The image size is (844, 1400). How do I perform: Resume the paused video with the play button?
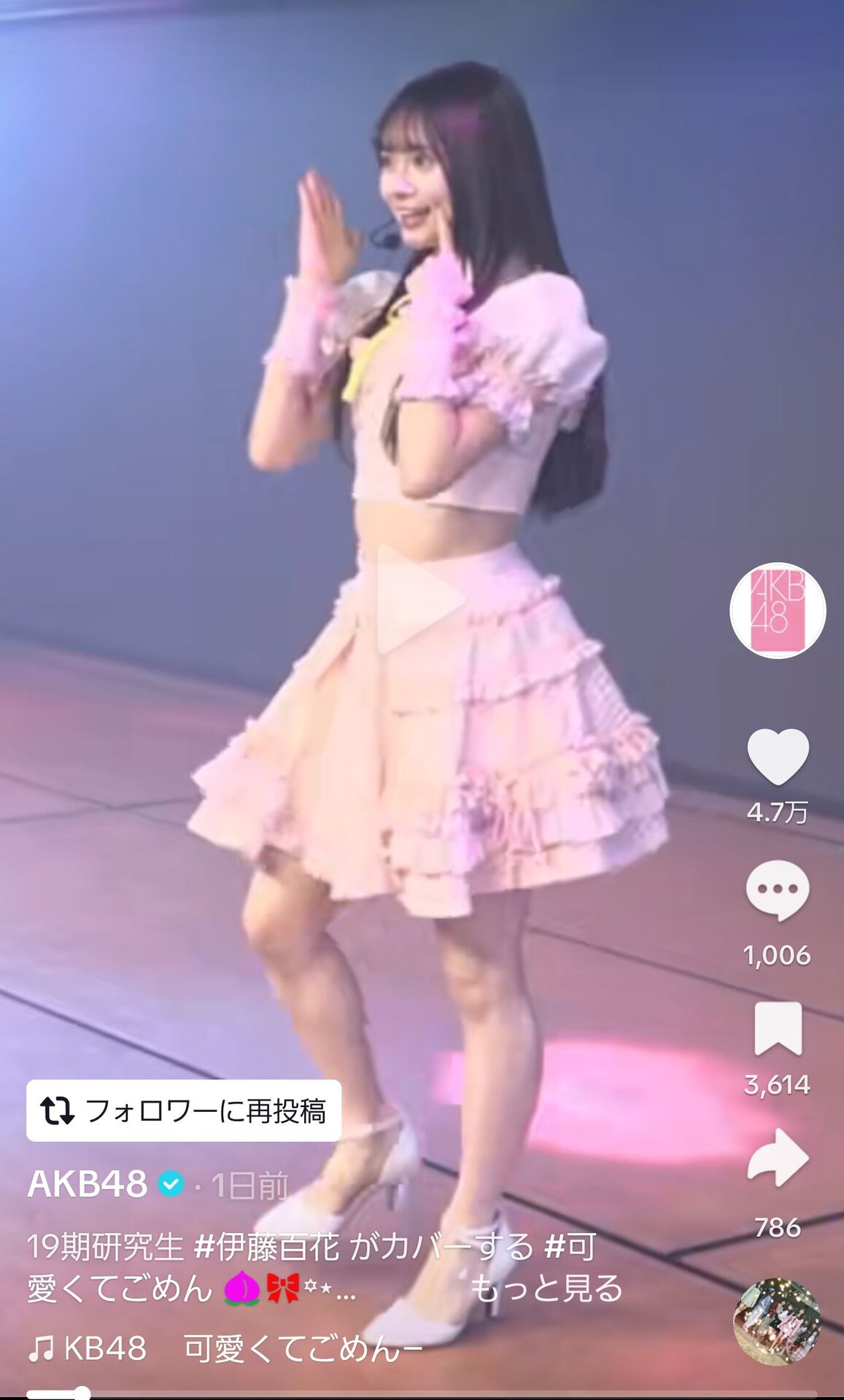[419, 599]
